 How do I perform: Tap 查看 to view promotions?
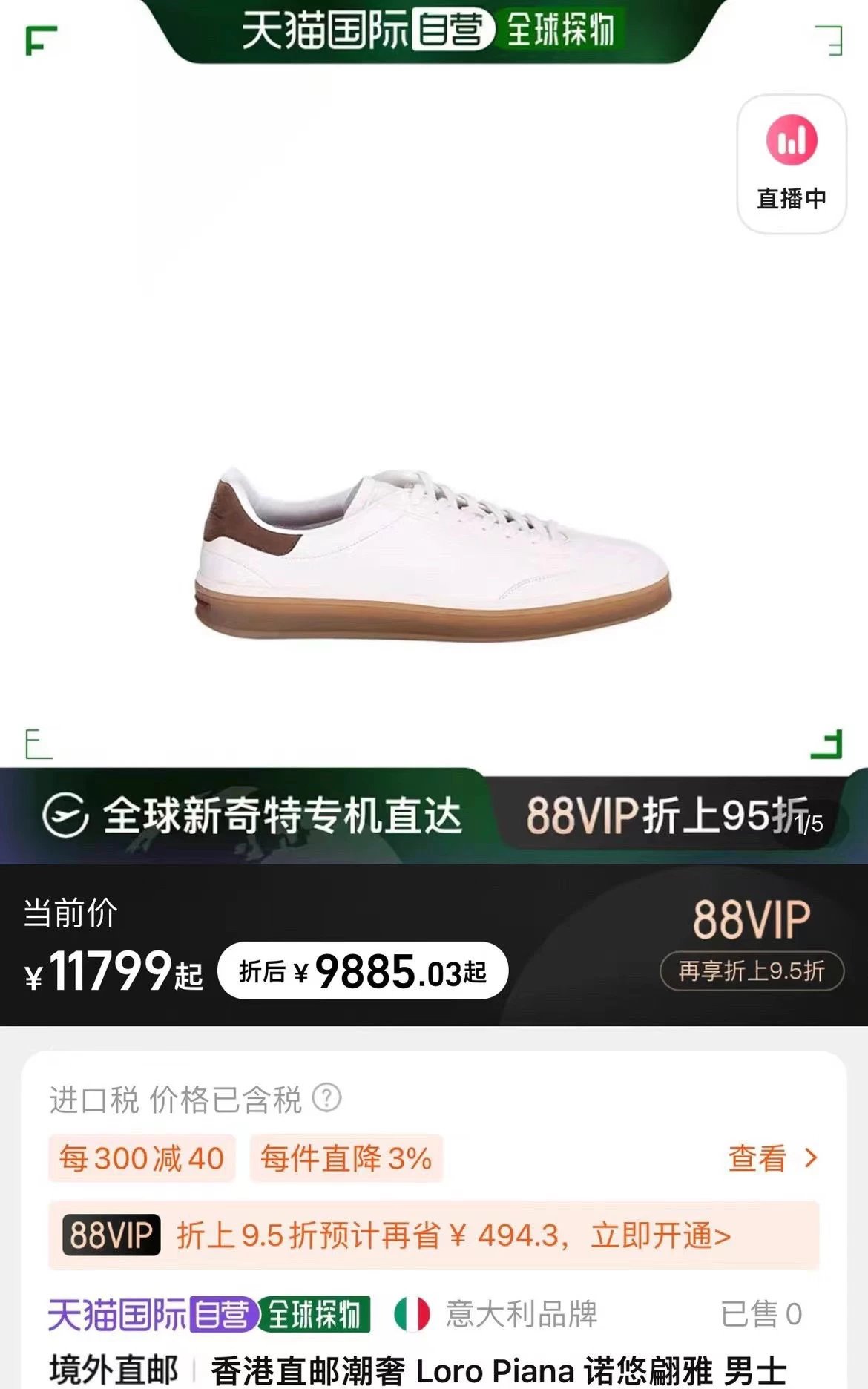pyautogui.click(x=772, y=1158)
